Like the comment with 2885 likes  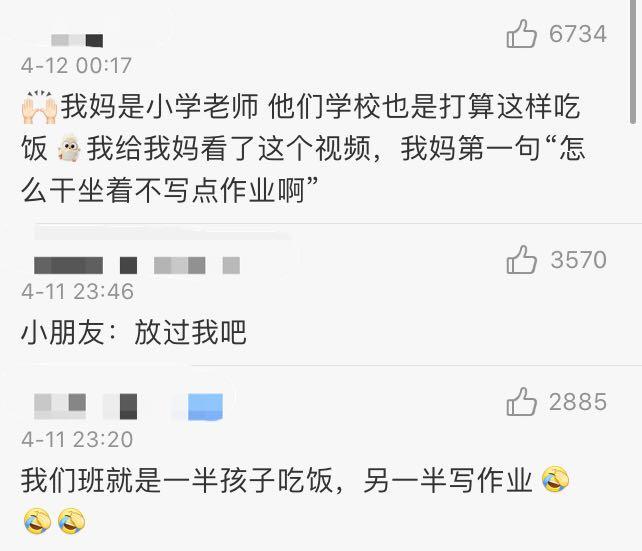pyautogui.click(x=522, y=403)
